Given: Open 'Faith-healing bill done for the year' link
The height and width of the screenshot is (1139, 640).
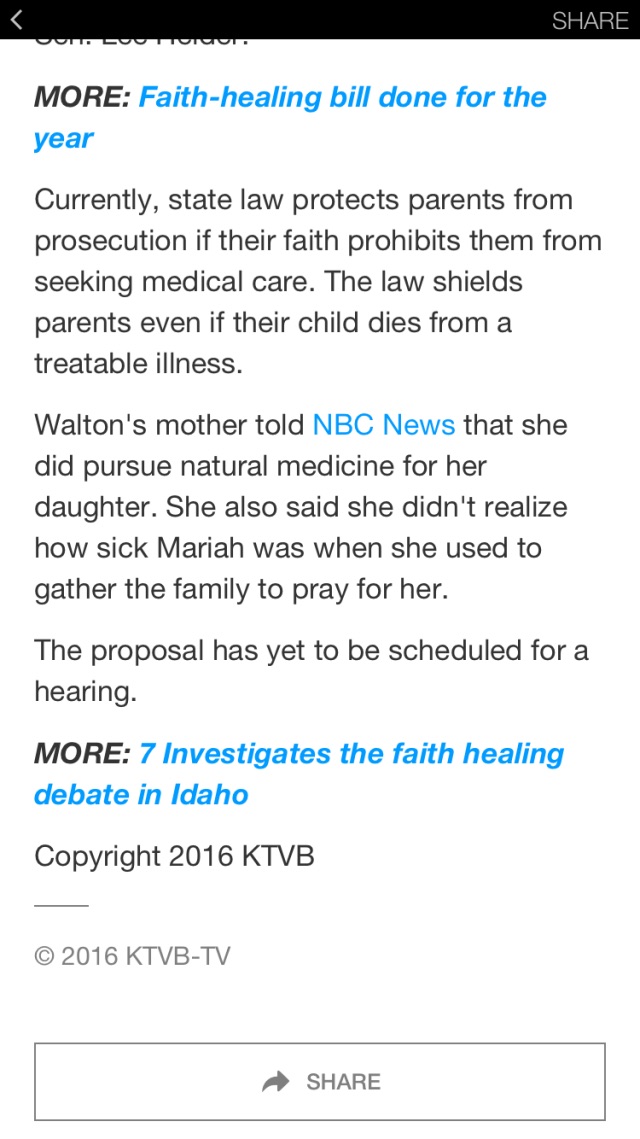Looking at the screenshot, I should 342,98.
